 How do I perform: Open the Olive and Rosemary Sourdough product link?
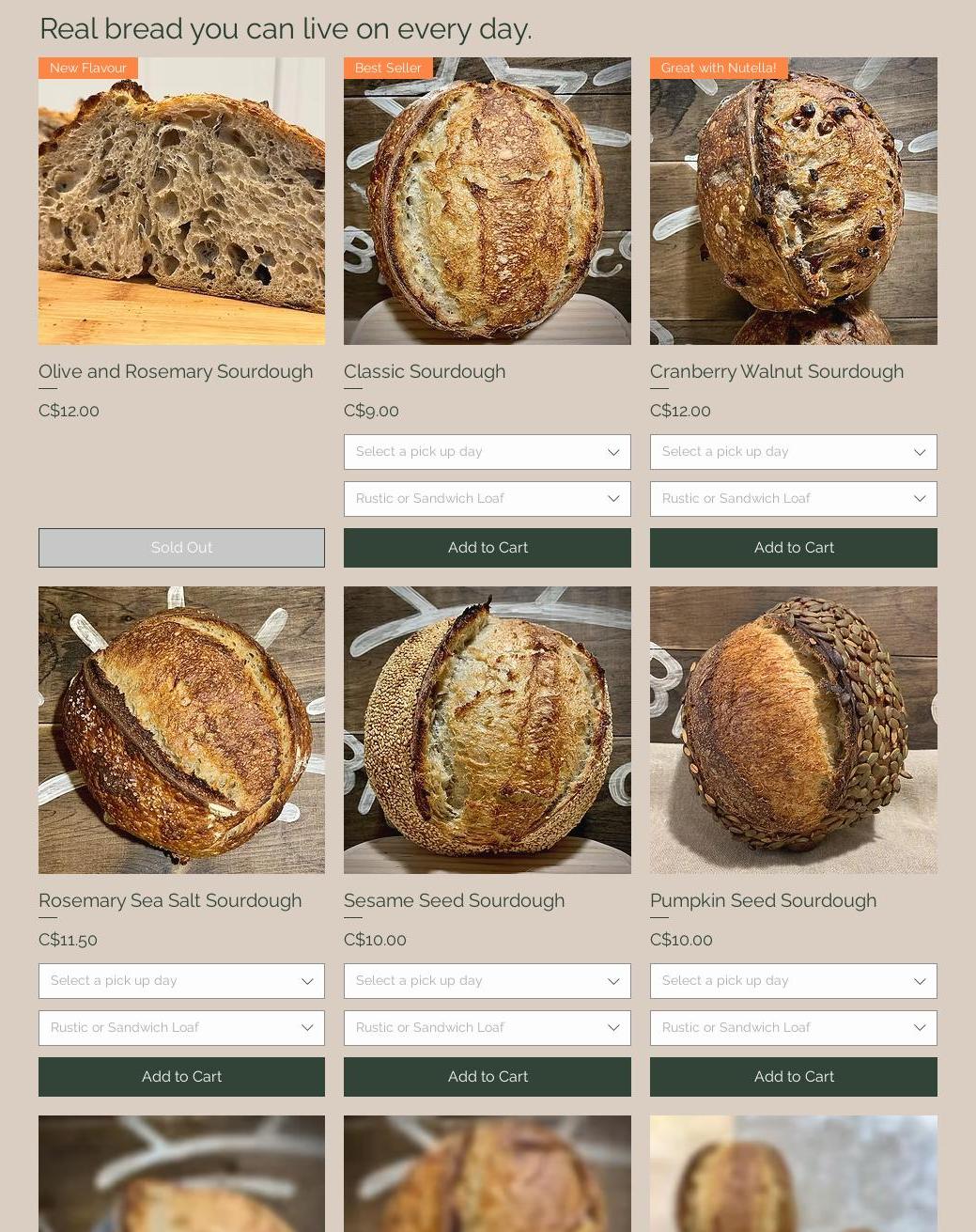(176, 371)
